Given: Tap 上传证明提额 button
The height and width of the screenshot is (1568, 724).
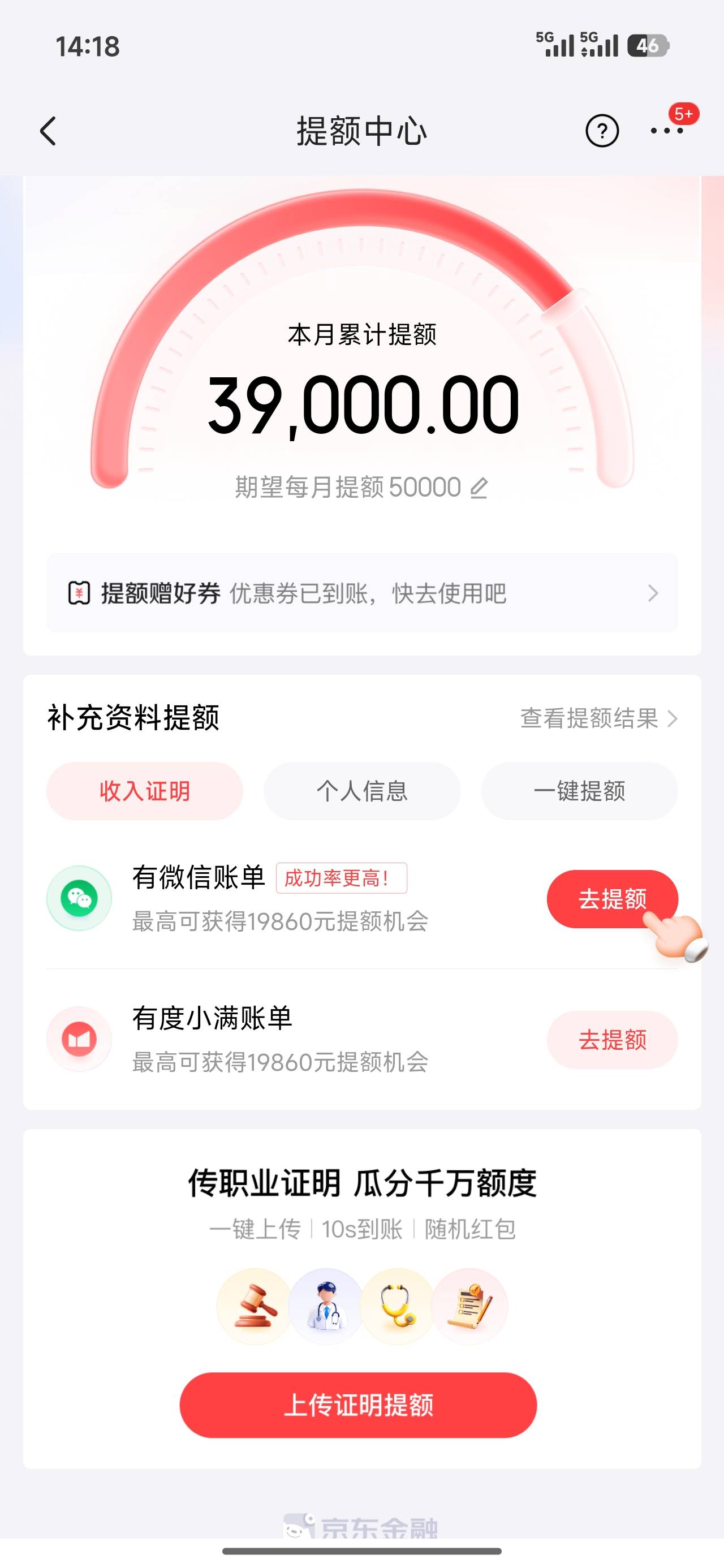Looking at the screenshot, I should [358, 1405].
